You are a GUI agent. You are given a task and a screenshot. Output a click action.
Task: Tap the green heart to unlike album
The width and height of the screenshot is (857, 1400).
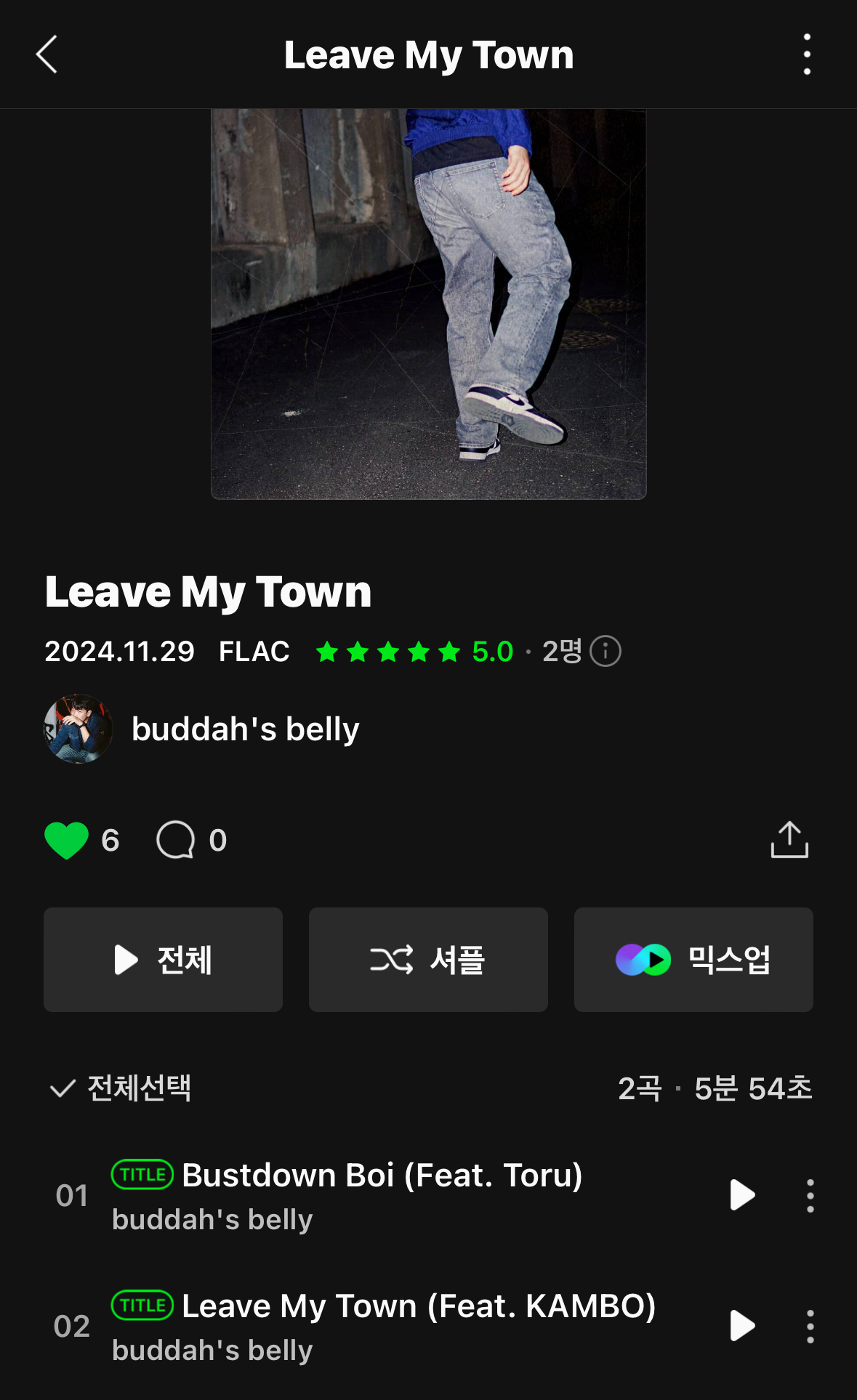[66, 841]
